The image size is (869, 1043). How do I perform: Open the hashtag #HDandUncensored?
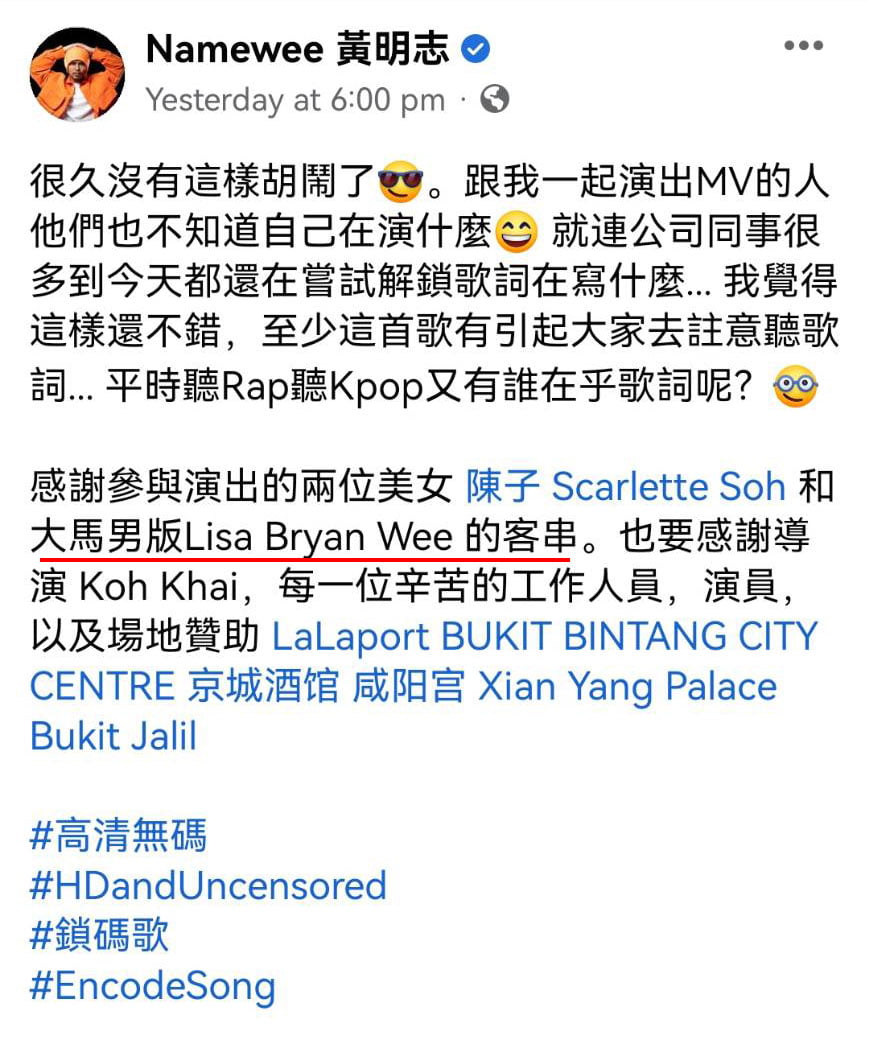pos(208,886)
